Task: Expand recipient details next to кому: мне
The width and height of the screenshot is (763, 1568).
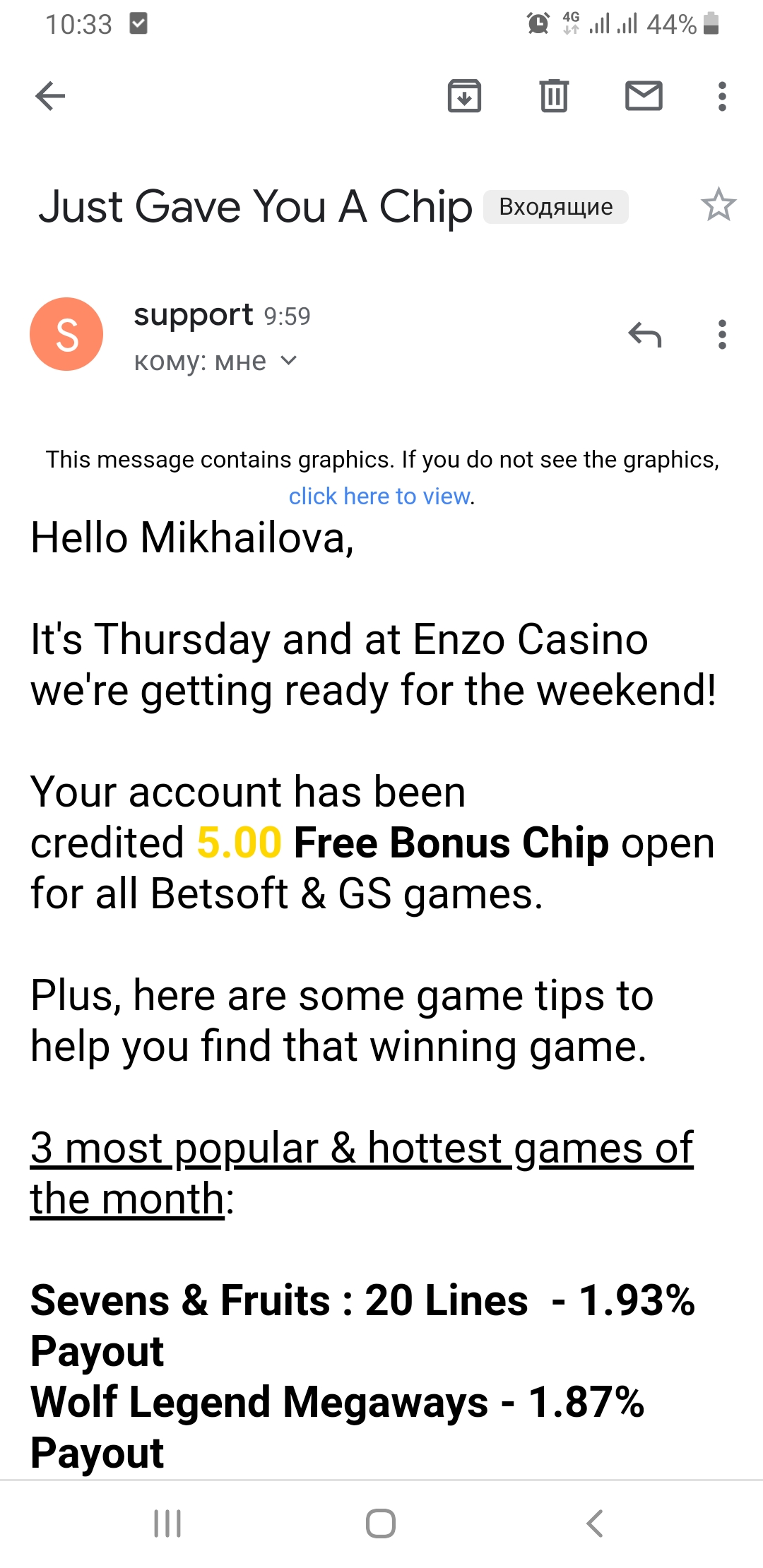Action: tap(288, 361)
